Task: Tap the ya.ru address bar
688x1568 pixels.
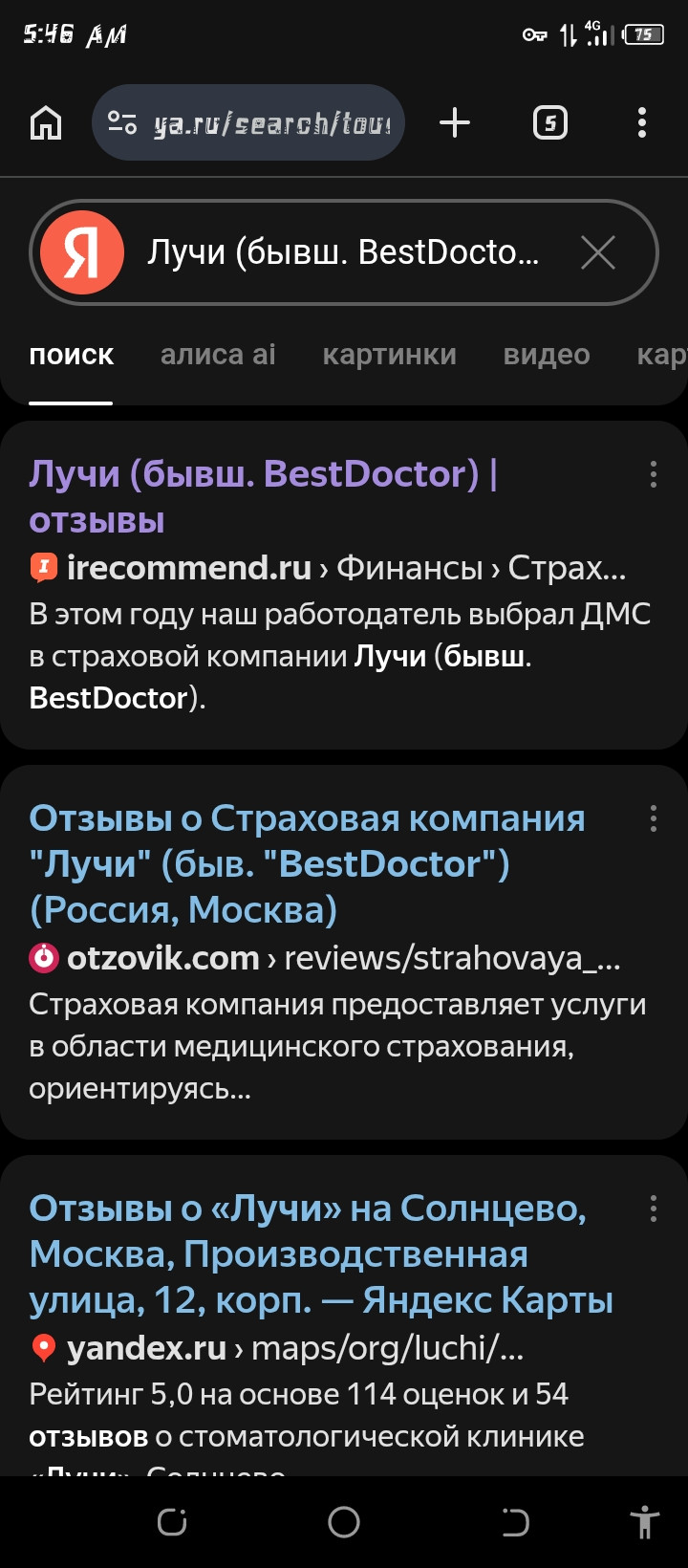Action: click(x=248, y=122)
